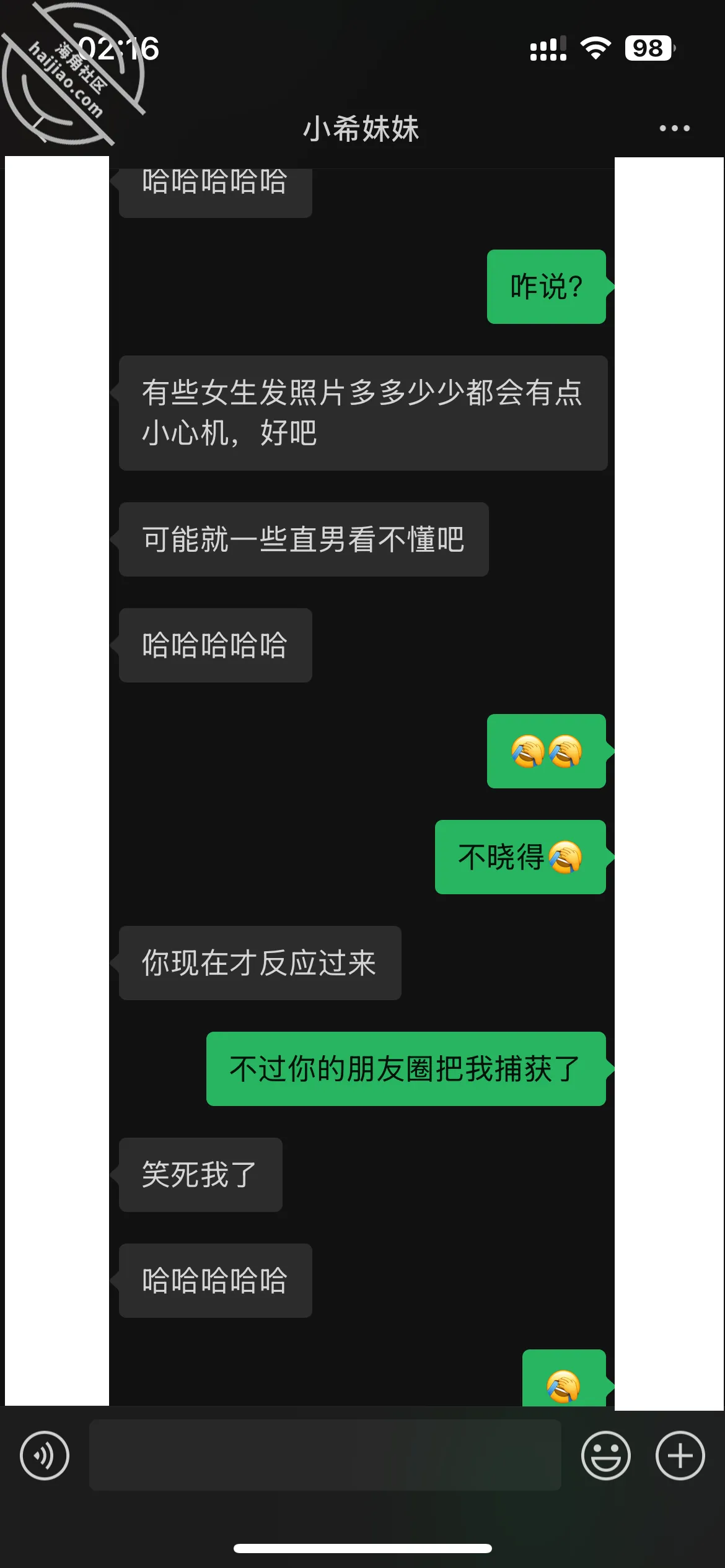Open the three-dot chat info menu
725x1568 pixels.
674,128
